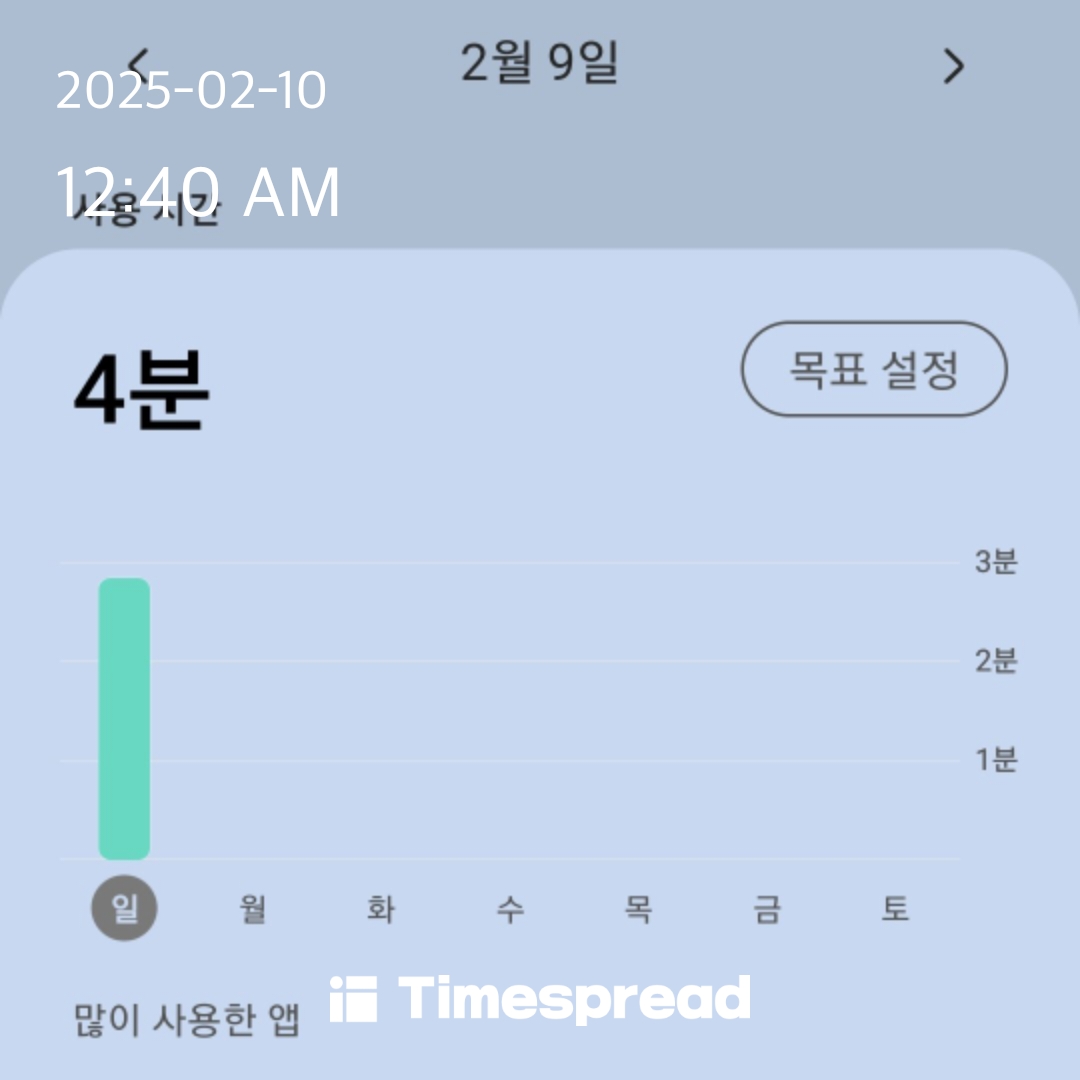Tap the green Sunday usage bar
The height and width of the screenshot is (1080, 1080).
[x=124, y=718]
